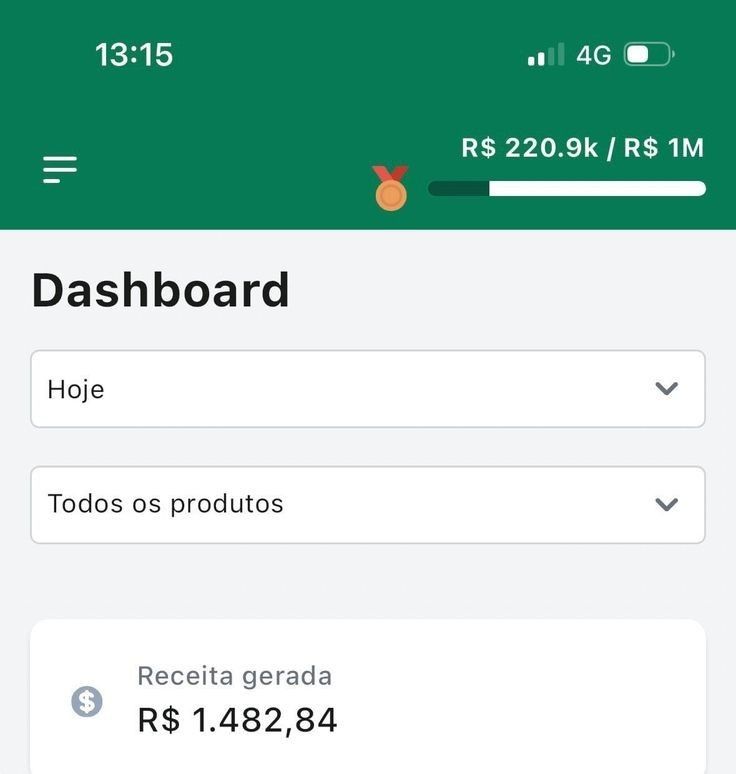Viewport: 736px width, 774px height.
Task: Tap the dollar sign revenue icon
Action: pos(88,700)
